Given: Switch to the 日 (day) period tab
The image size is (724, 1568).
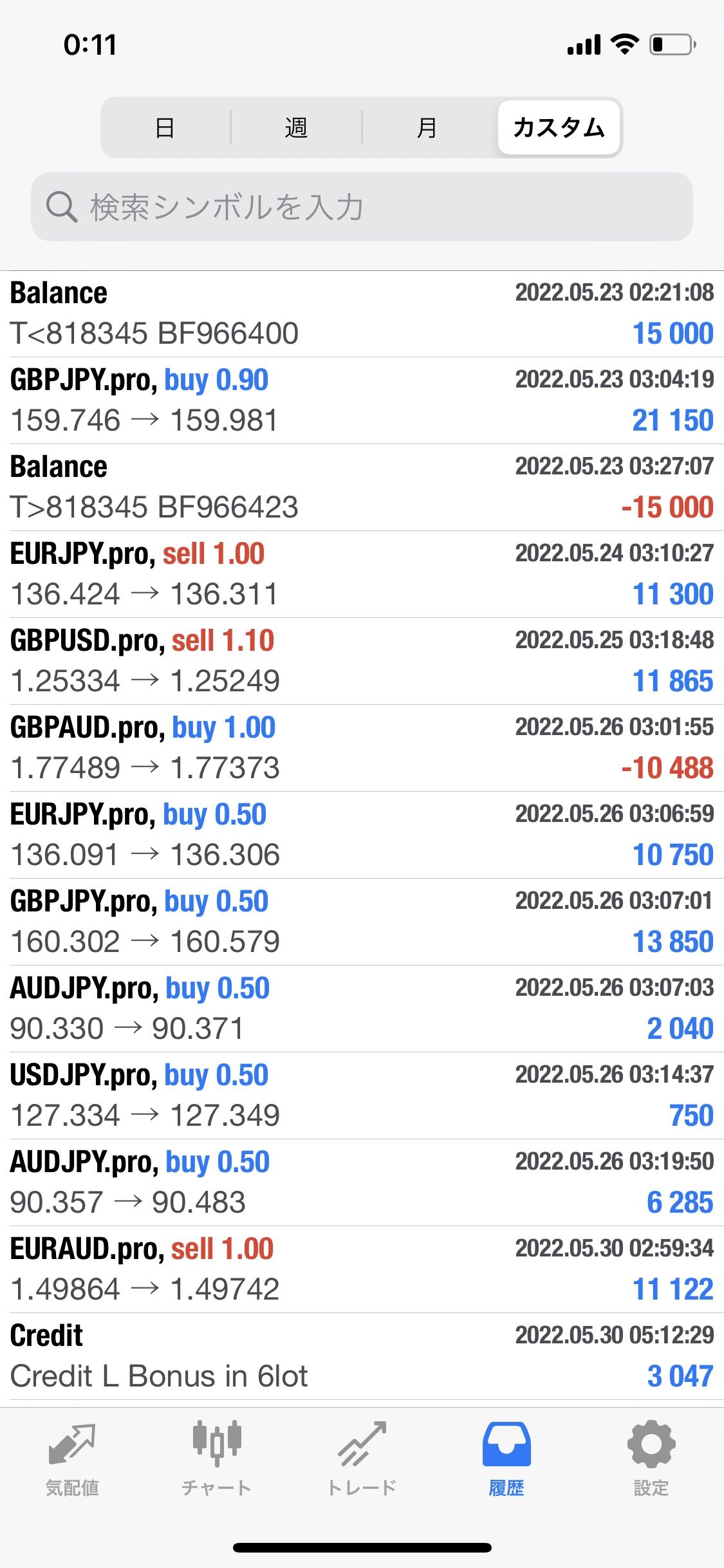Looking at the screenshot, I should click(x=165, y=127).
